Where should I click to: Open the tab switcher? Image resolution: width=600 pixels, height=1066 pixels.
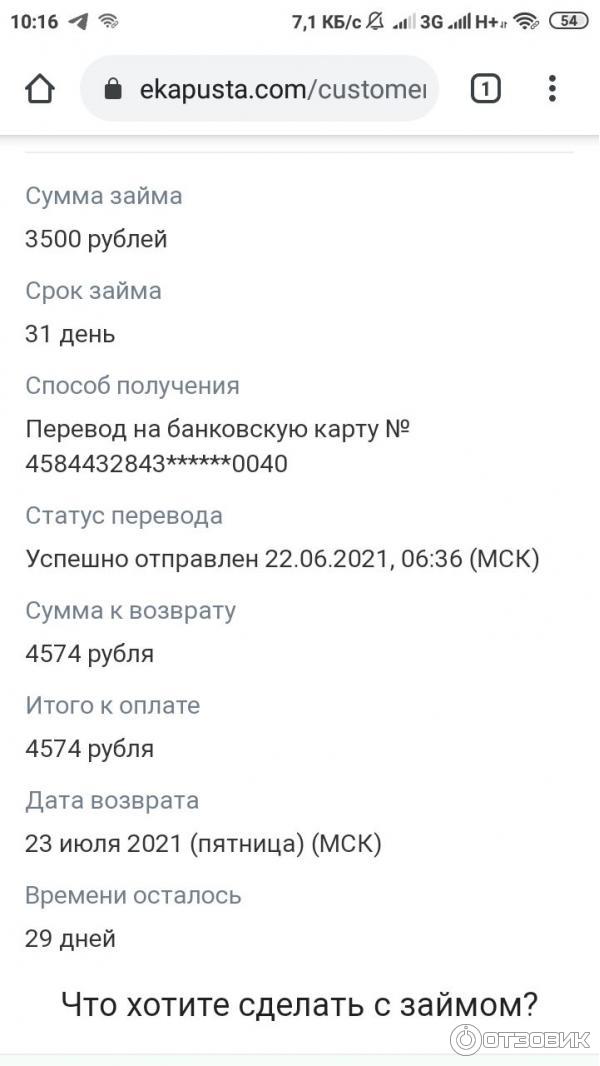[485, 90]
